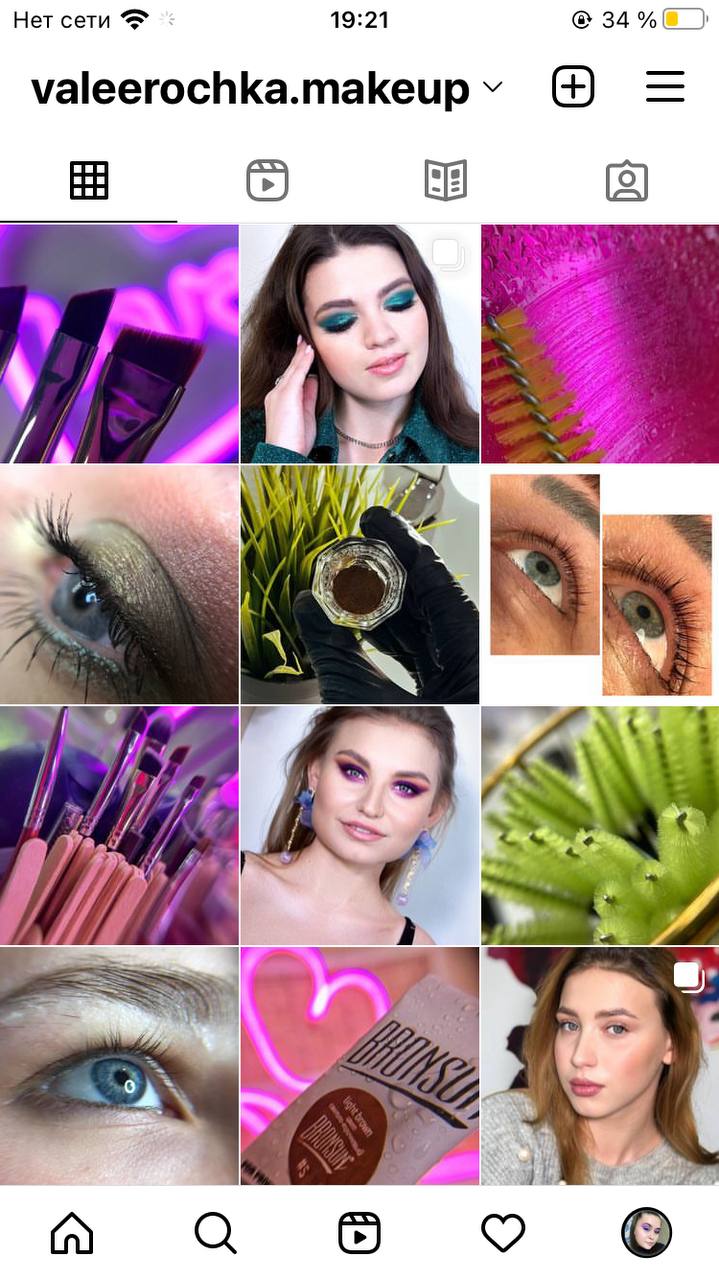
Task: Switch to the Reels profile tab
Action: point(267,181)
